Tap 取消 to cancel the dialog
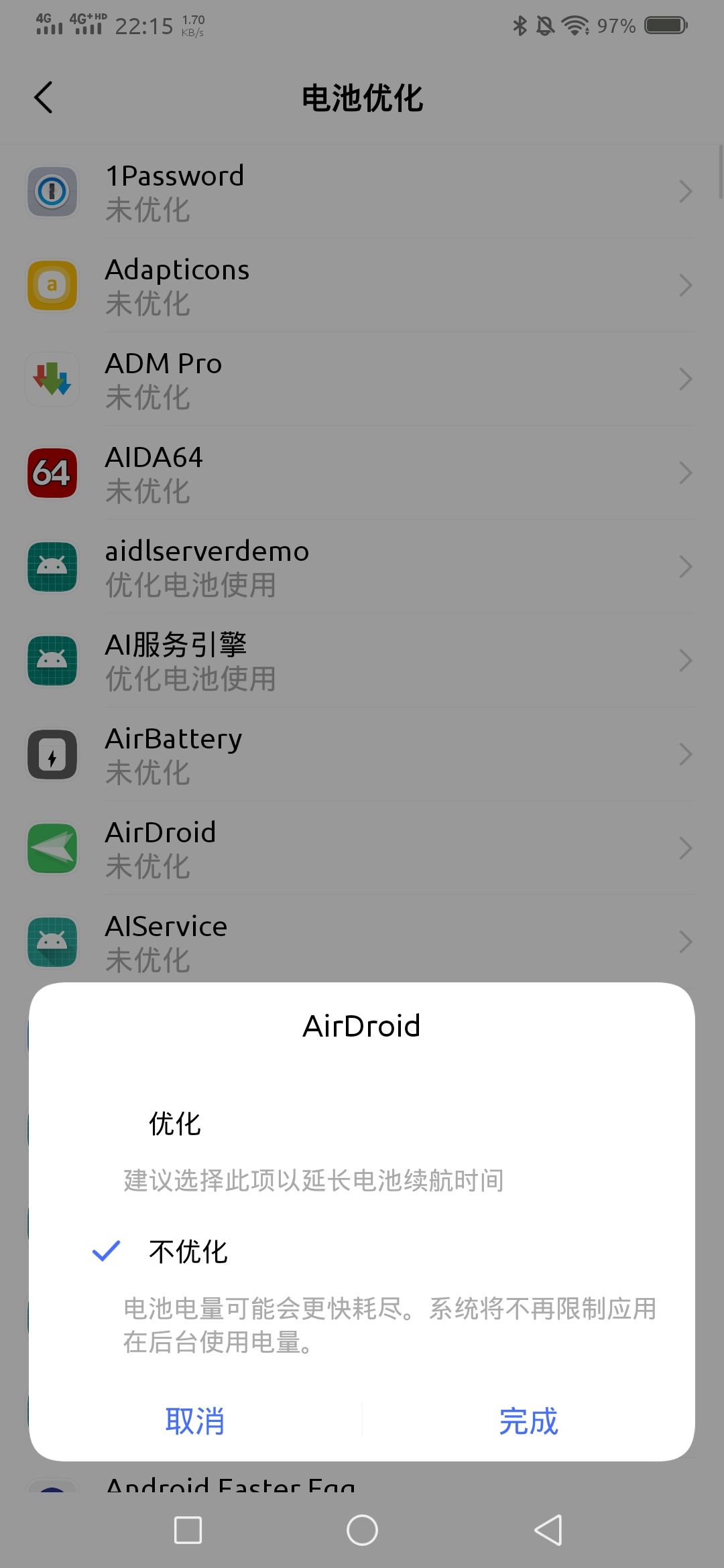 tap(195, 1421)
